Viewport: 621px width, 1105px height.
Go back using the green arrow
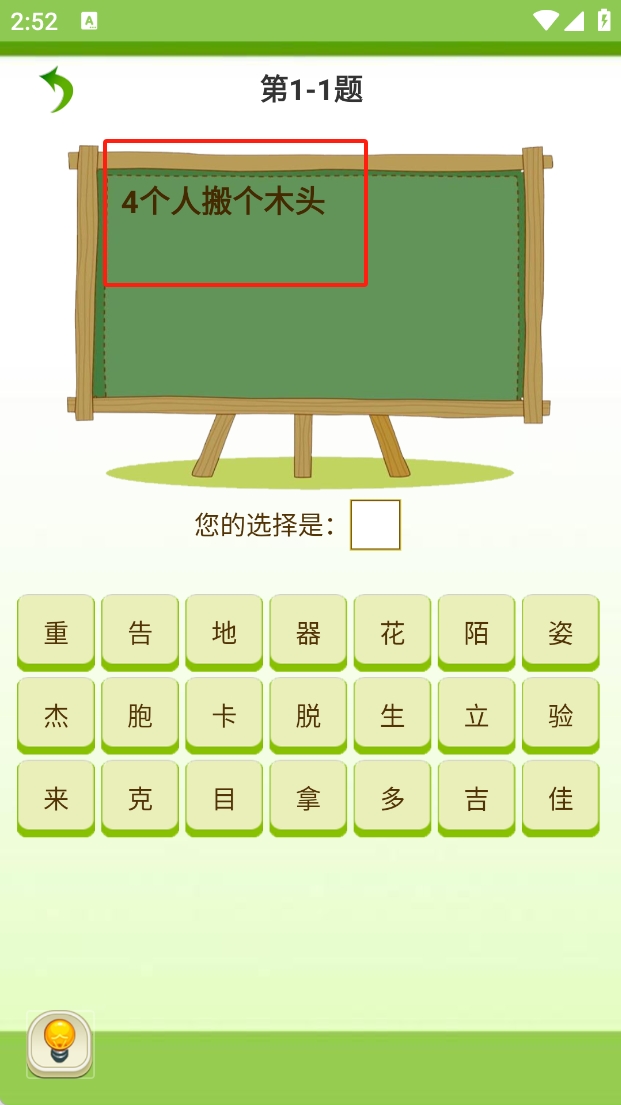click(56, 90)
